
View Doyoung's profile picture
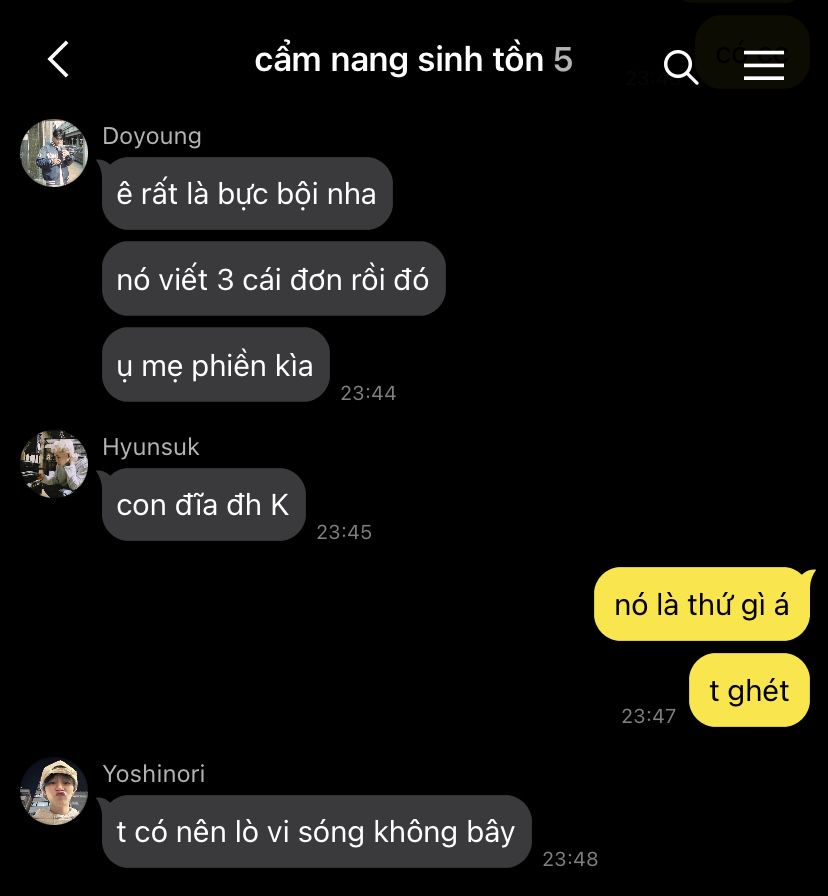click(54, 153)
